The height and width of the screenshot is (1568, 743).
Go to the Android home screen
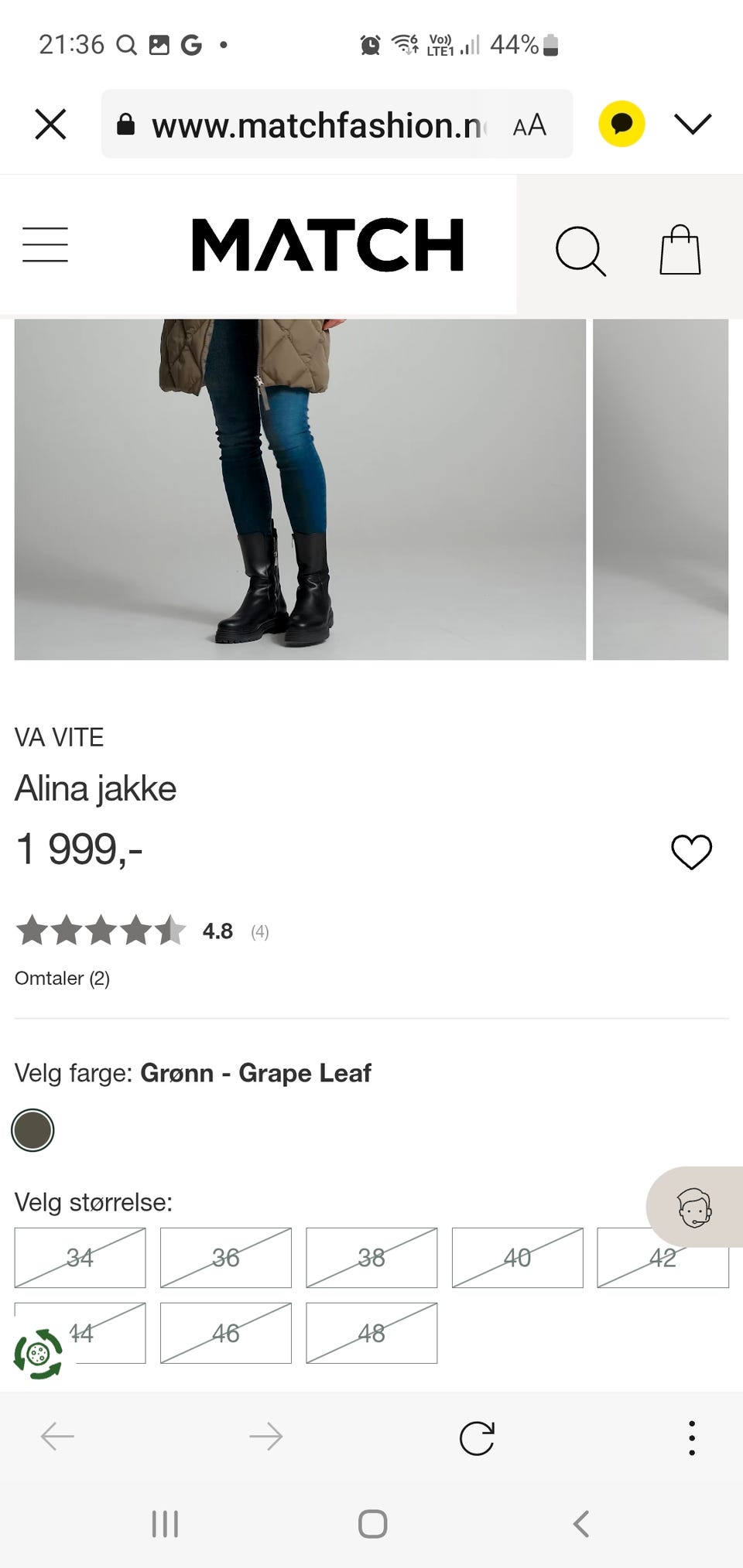(x=372, y=1524)
